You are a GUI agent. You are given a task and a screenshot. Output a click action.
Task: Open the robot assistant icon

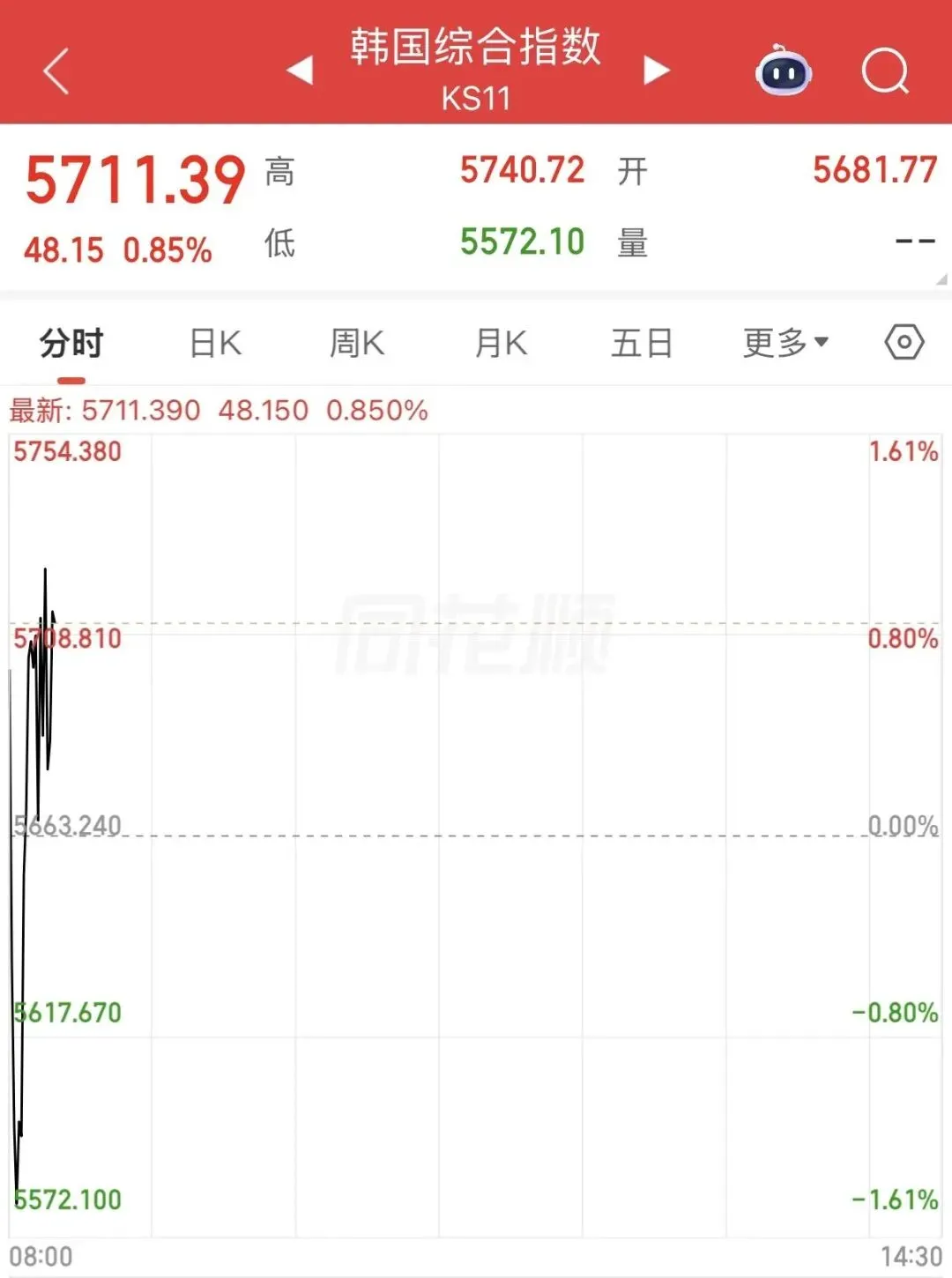coord(784,70)
